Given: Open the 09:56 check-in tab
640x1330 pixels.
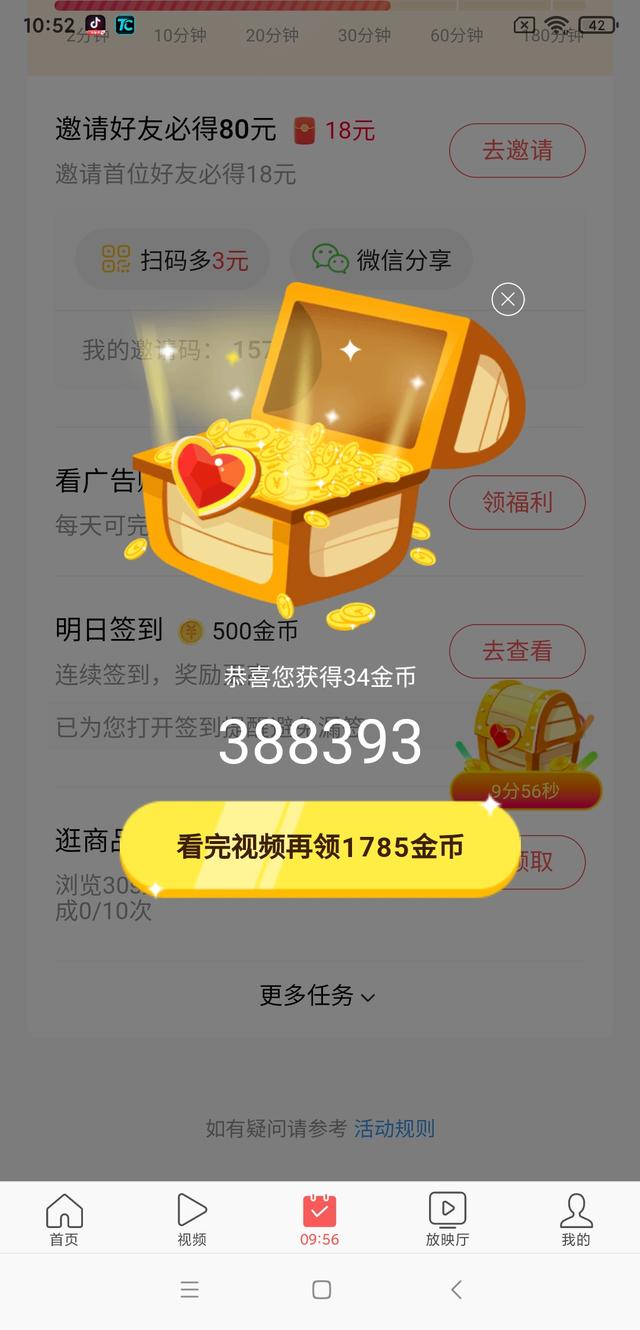Looking at the screenshot, I should point(320,1219).
